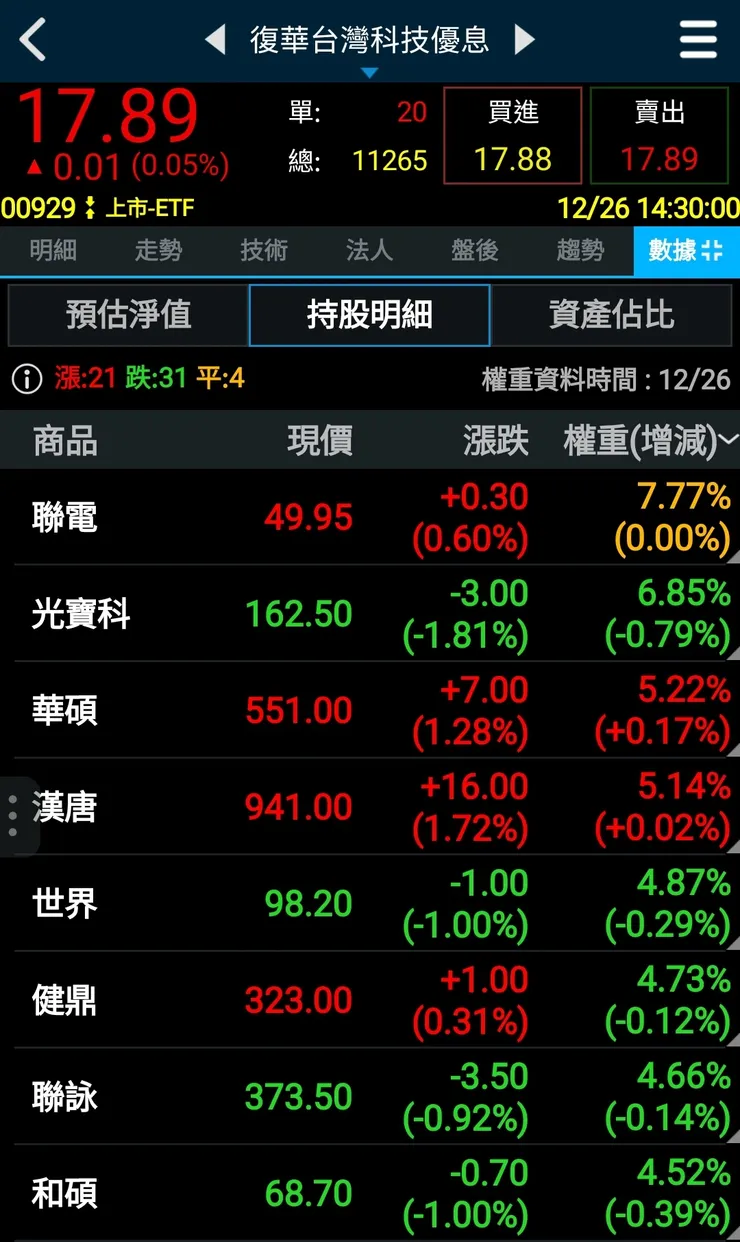This screenshot has width=740, height=1242.
Task: Select the 持股明細 toggle option
Action: pyautogui.click(x=369, y=315)
